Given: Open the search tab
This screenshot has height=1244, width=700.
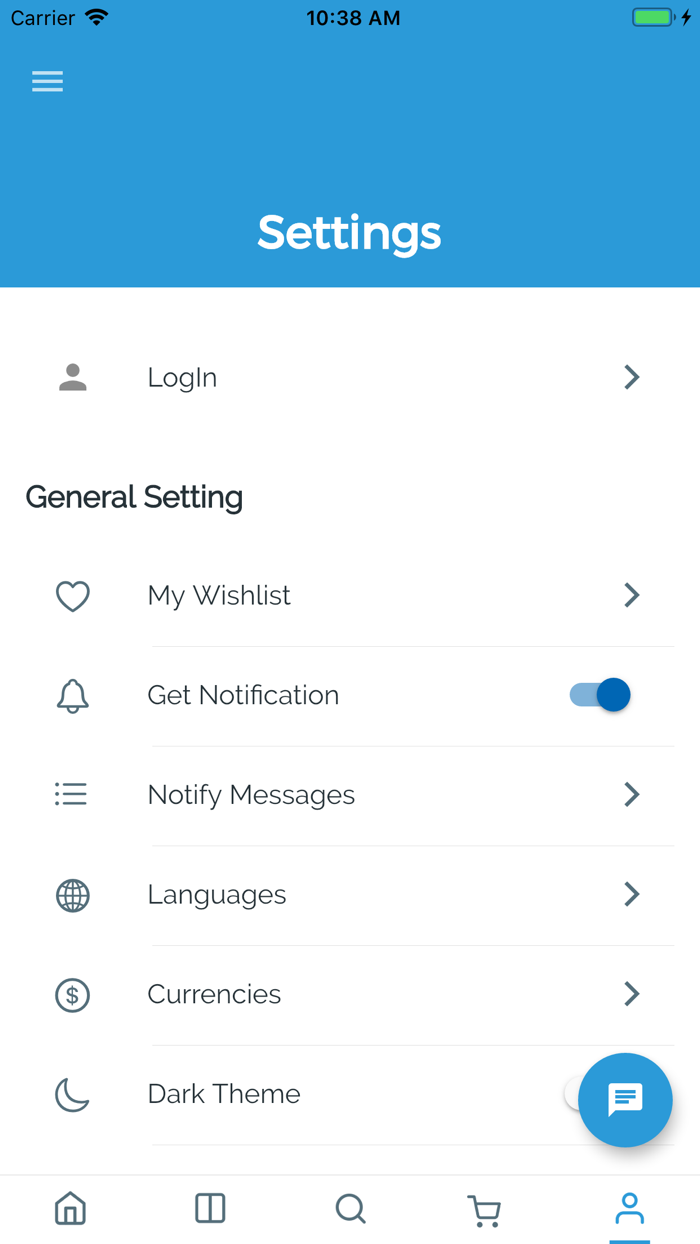Looking at the screenshot, I should click(x=350, y=1209).
